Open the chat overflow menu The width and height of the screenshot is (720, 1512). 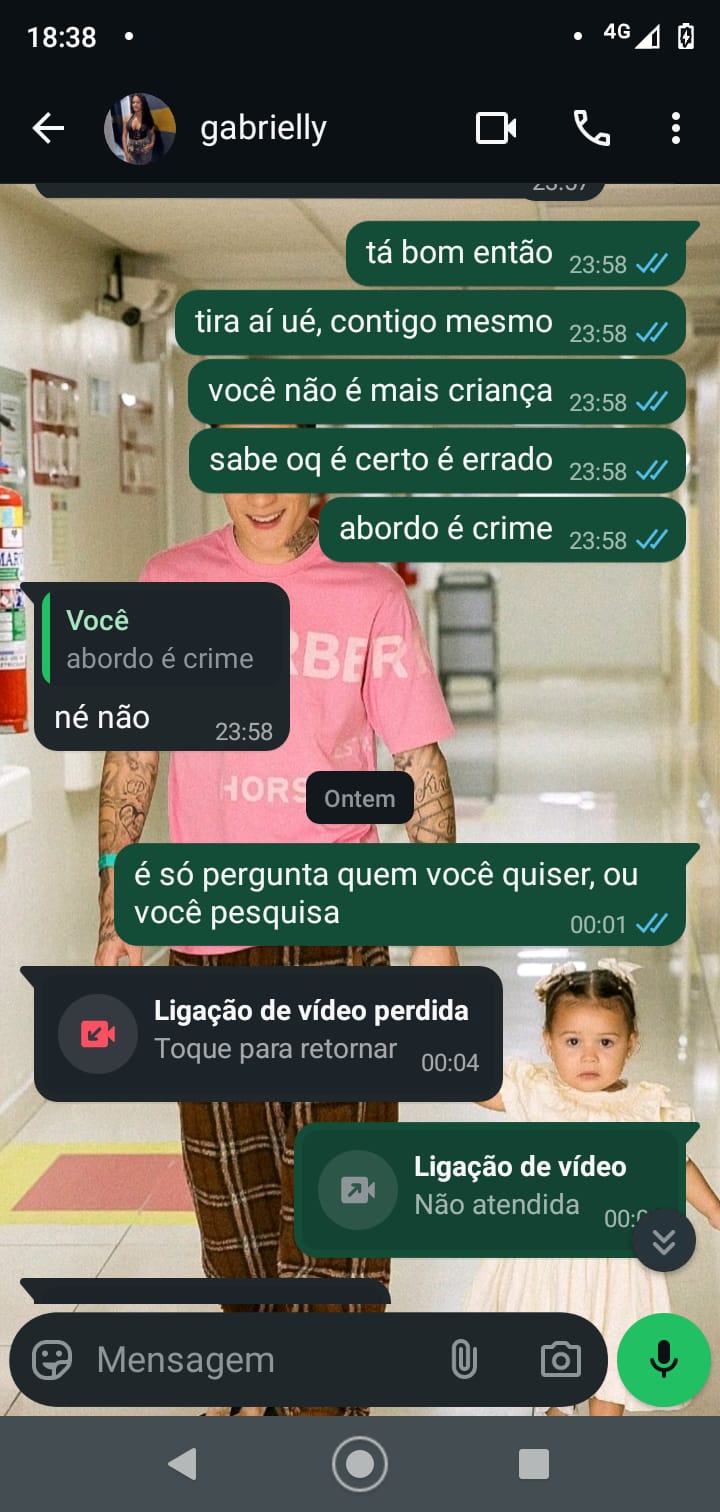pyautogui.click(x=676, y=128)
